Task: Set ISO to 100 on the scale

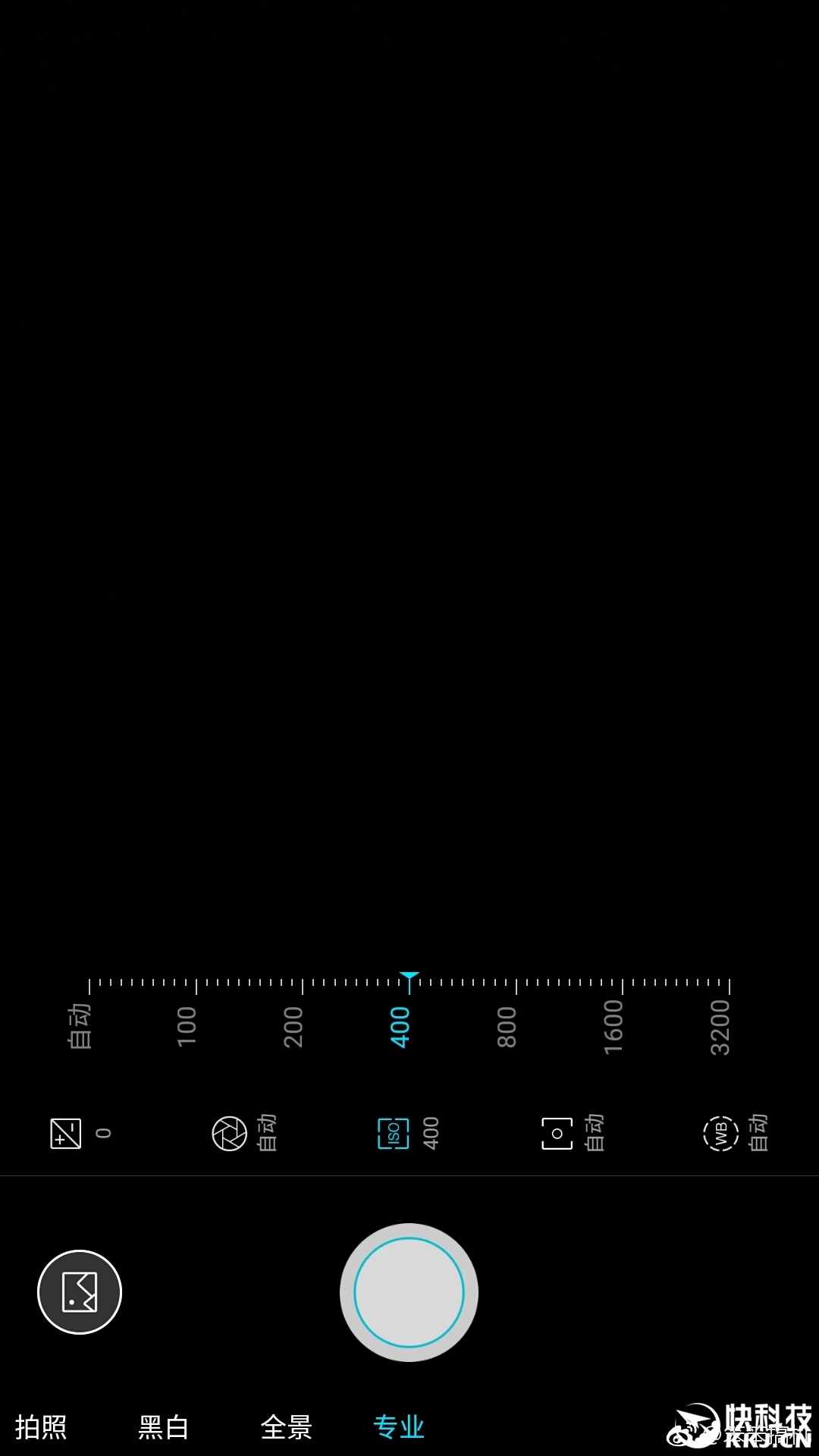Action: coord(187,1026)
